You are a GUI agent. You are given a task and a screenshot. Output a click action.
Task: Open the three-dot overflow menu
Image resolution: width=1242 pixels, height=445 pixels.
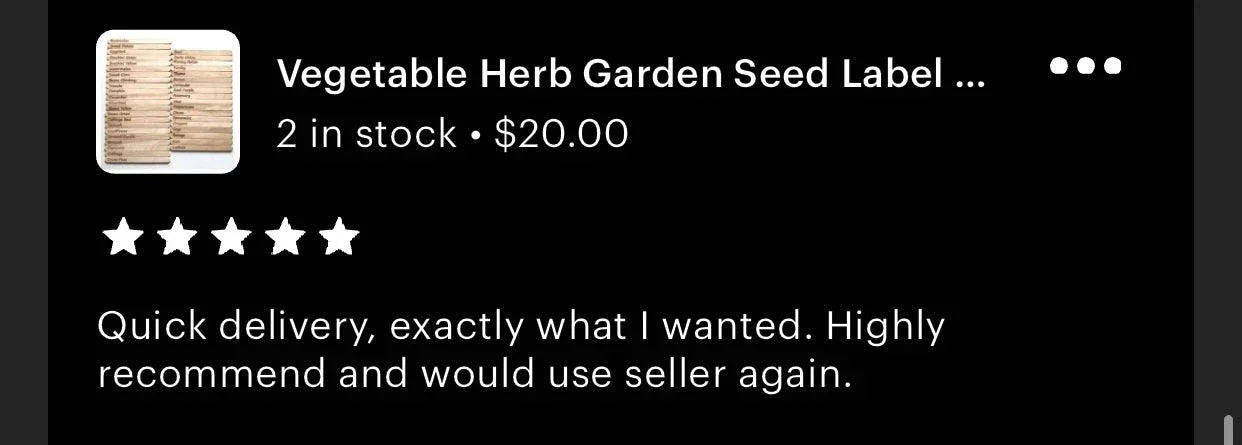click(x=1085, y=67)
